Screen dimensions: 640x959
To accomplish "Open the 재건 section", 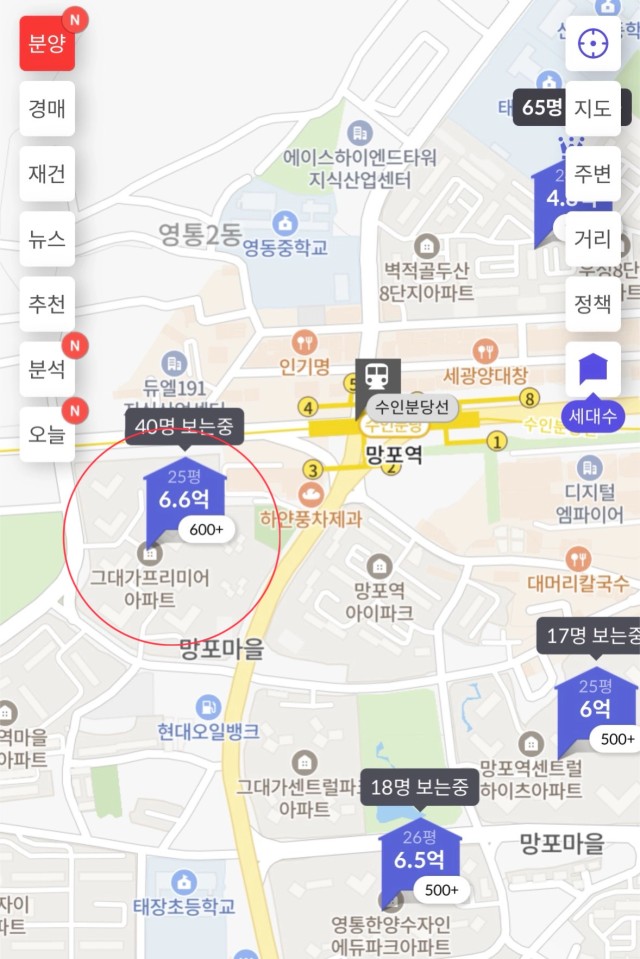I will pos(47,173).
